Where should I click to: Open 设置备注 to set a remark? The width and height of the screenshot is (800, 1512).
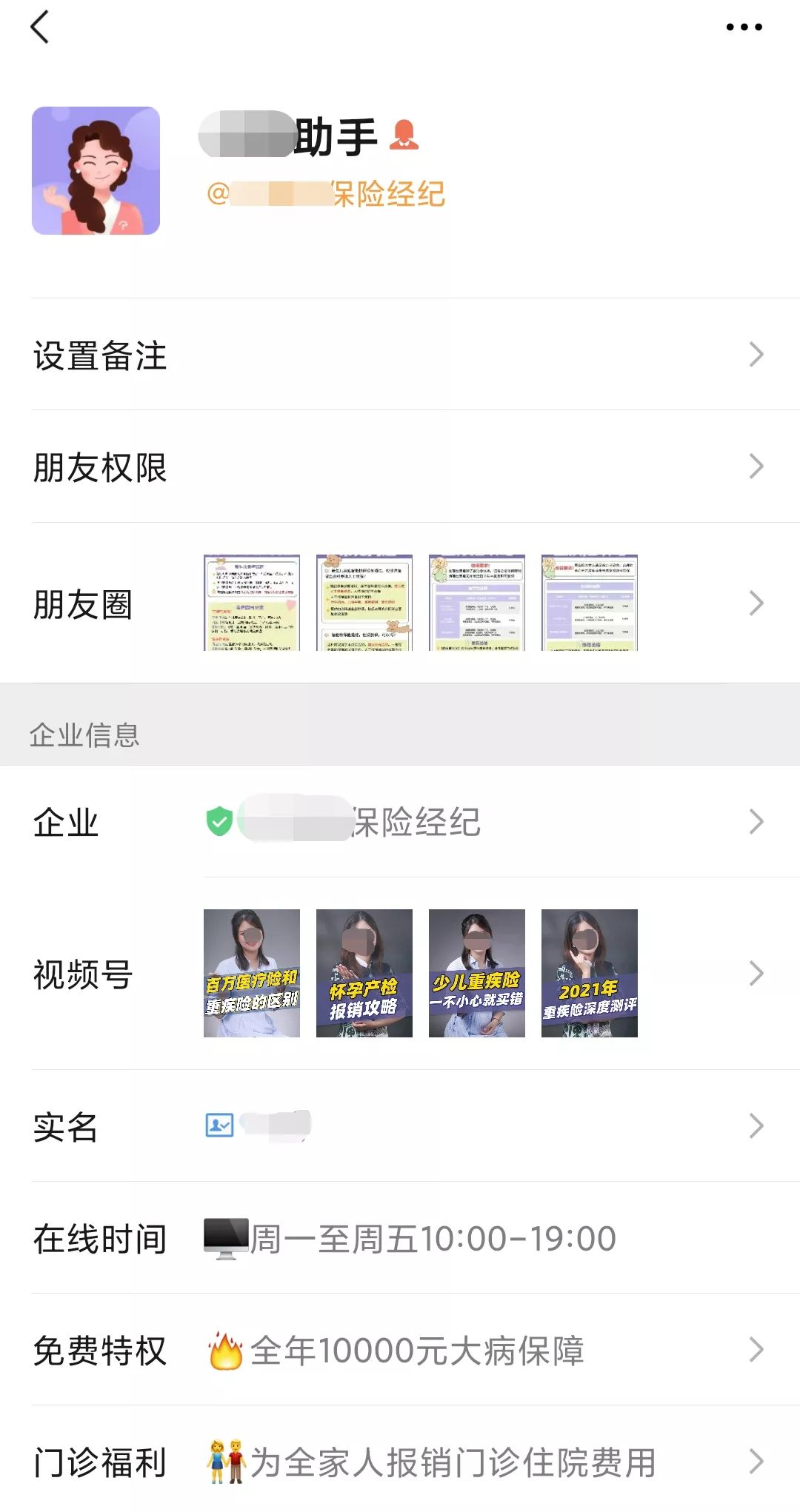pos(400,355)
